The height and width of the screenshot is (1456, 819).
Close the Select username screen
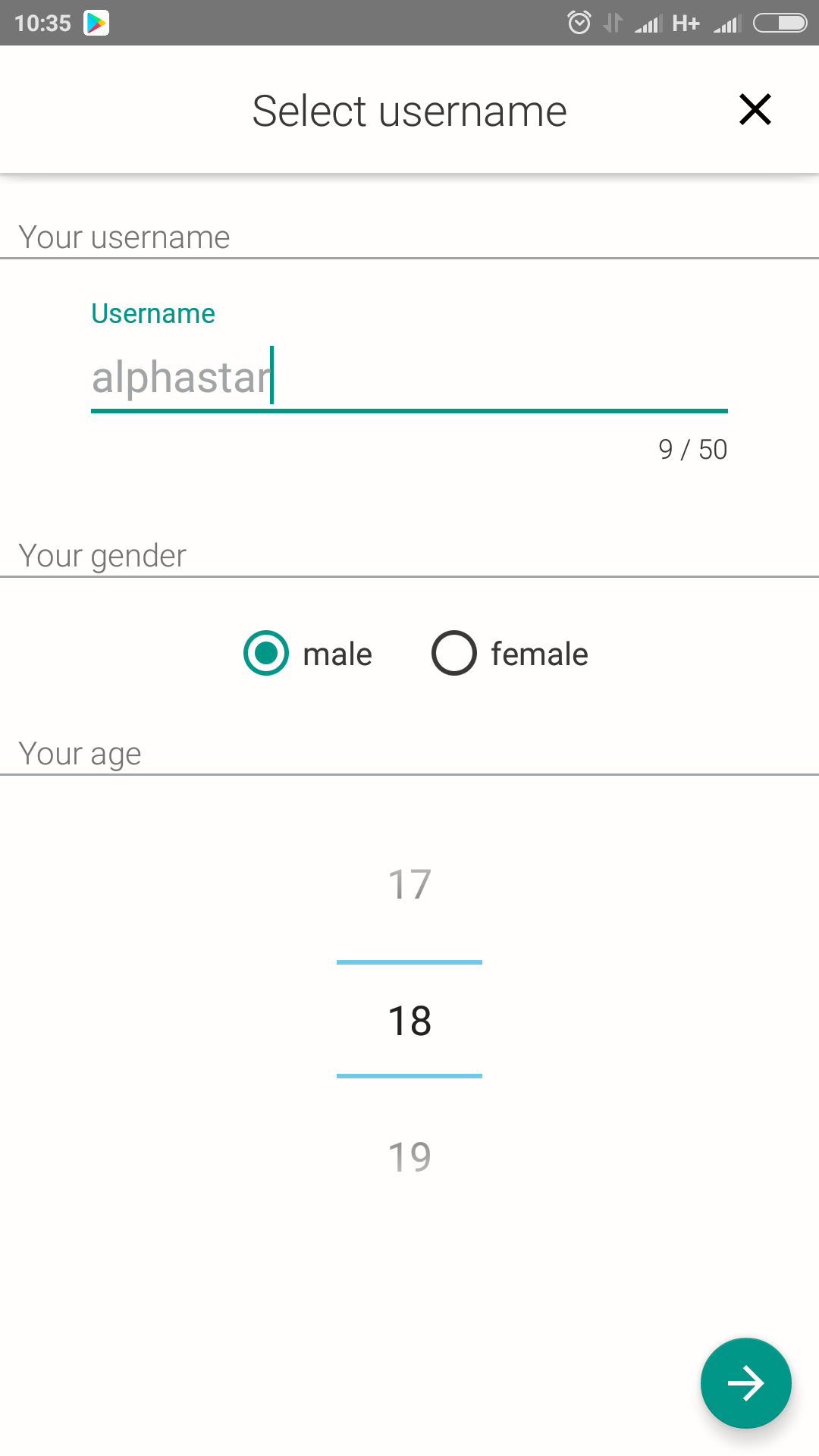(755, 110)
